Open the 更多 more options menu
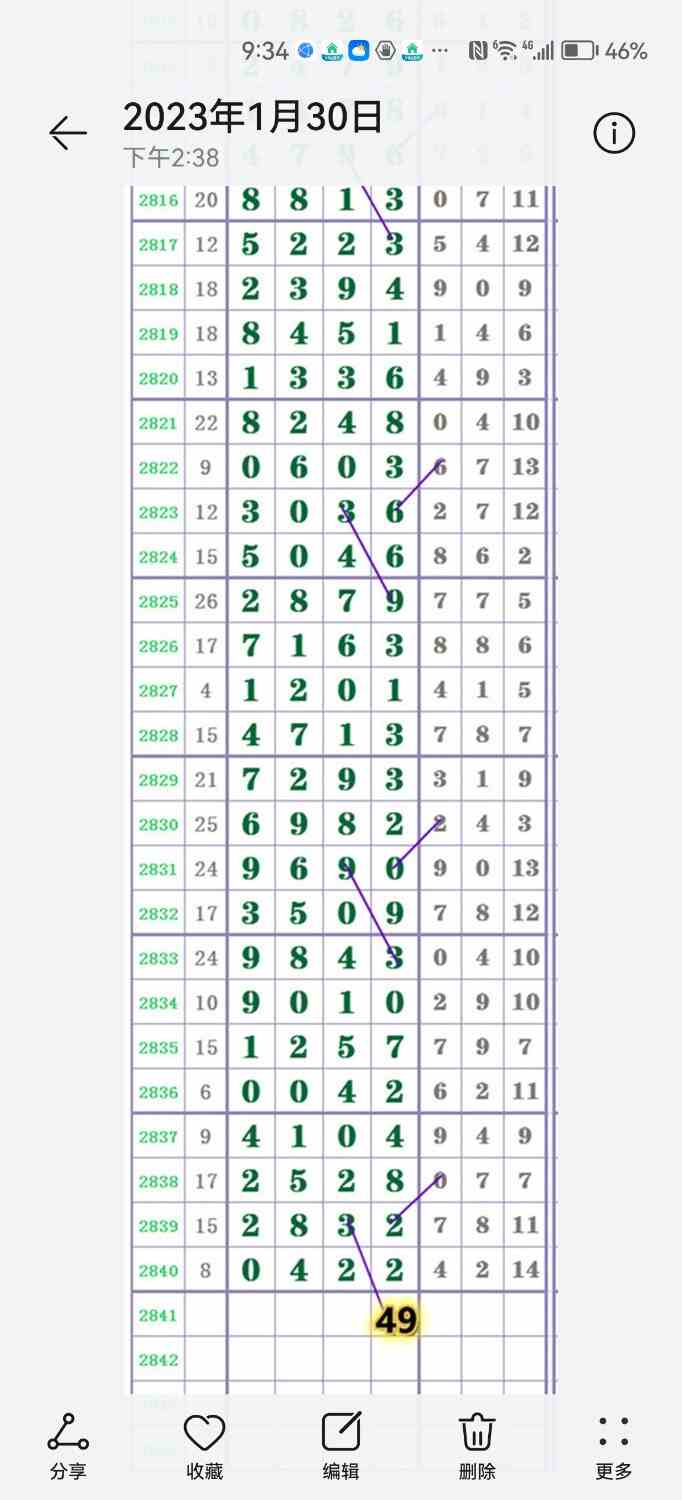The width and height of the screenshot is (682, 1500). pos(614,1446)
